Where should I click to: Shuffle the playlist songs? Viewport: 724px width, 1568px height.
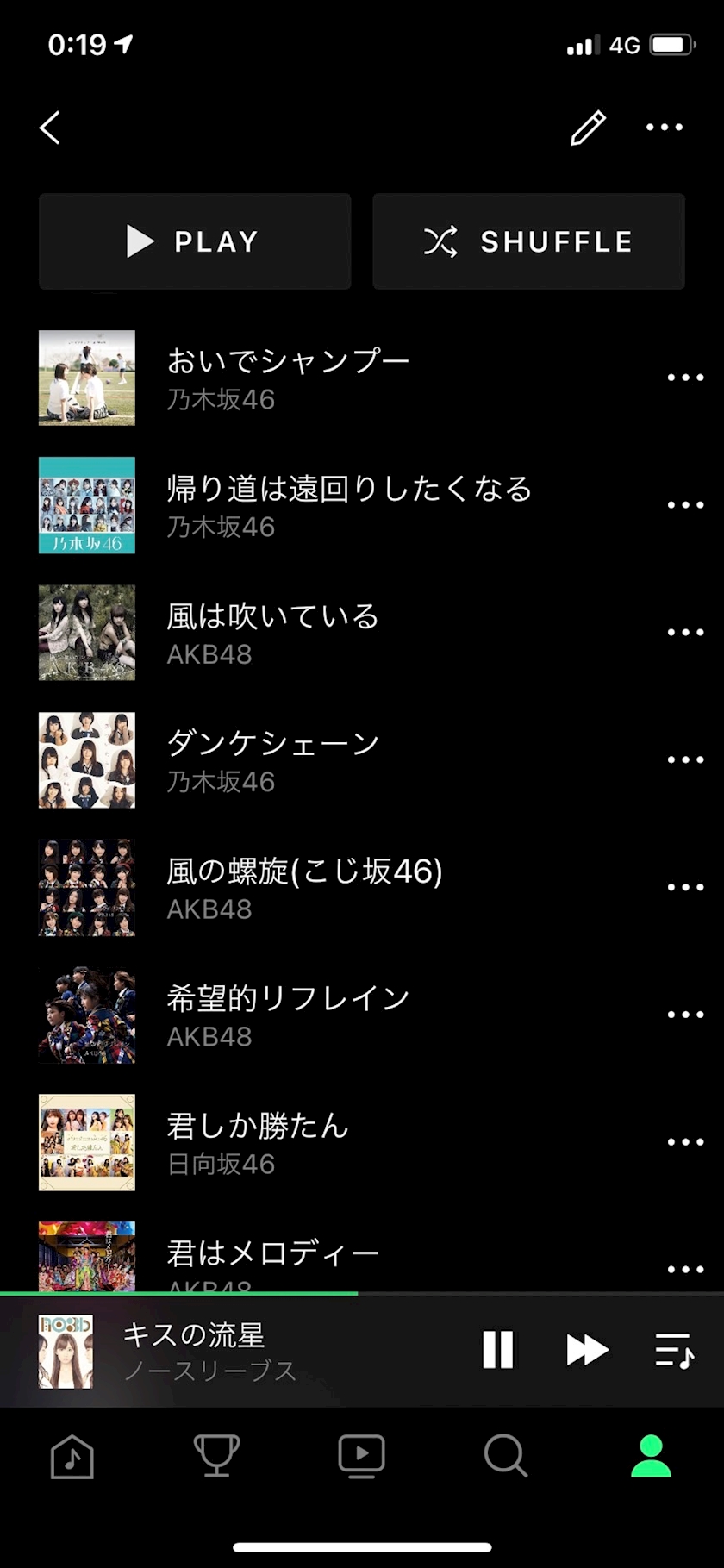coord(528,241)
